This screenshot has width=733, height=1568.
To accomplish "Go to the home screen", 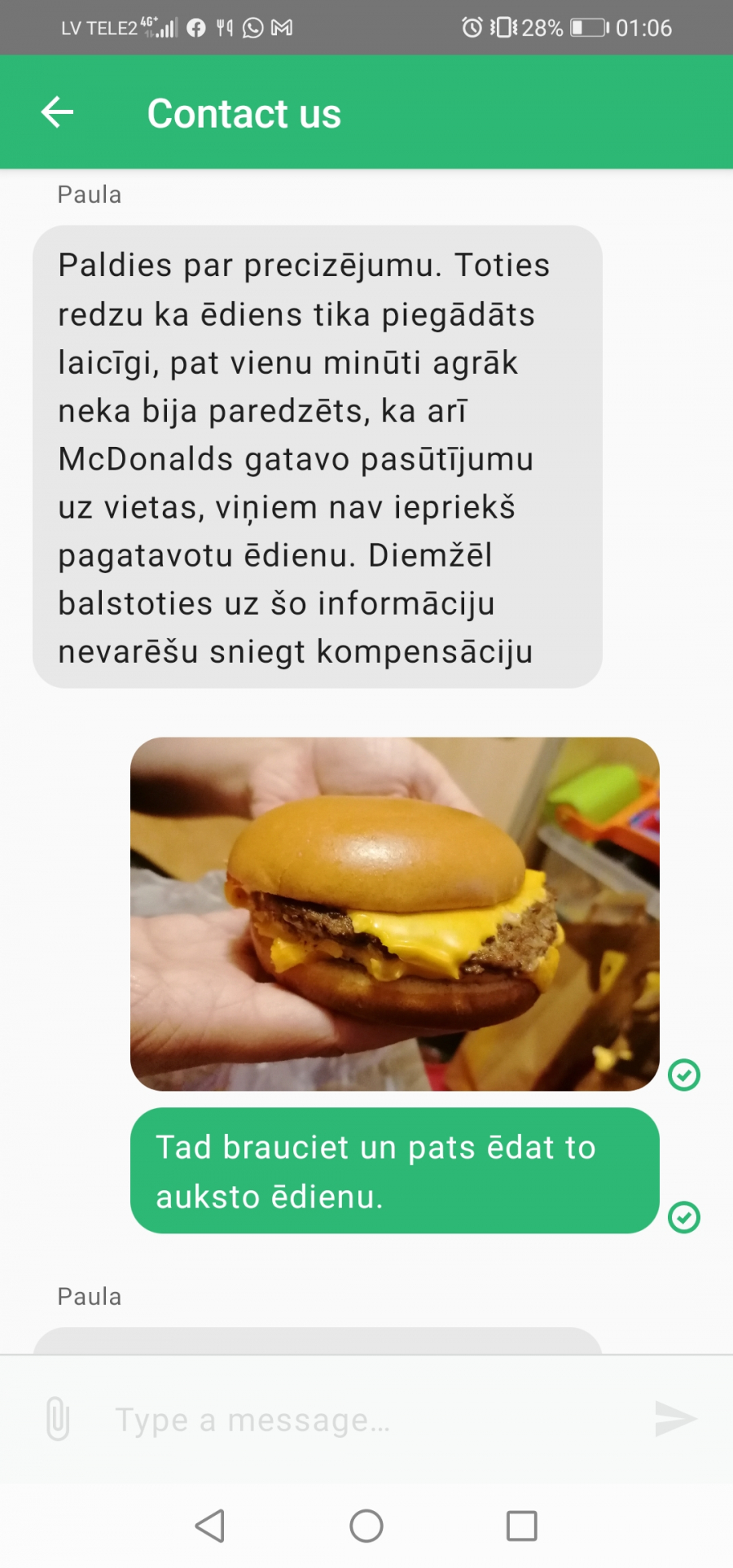I will pyautogui.click(x=366, y=1526).
